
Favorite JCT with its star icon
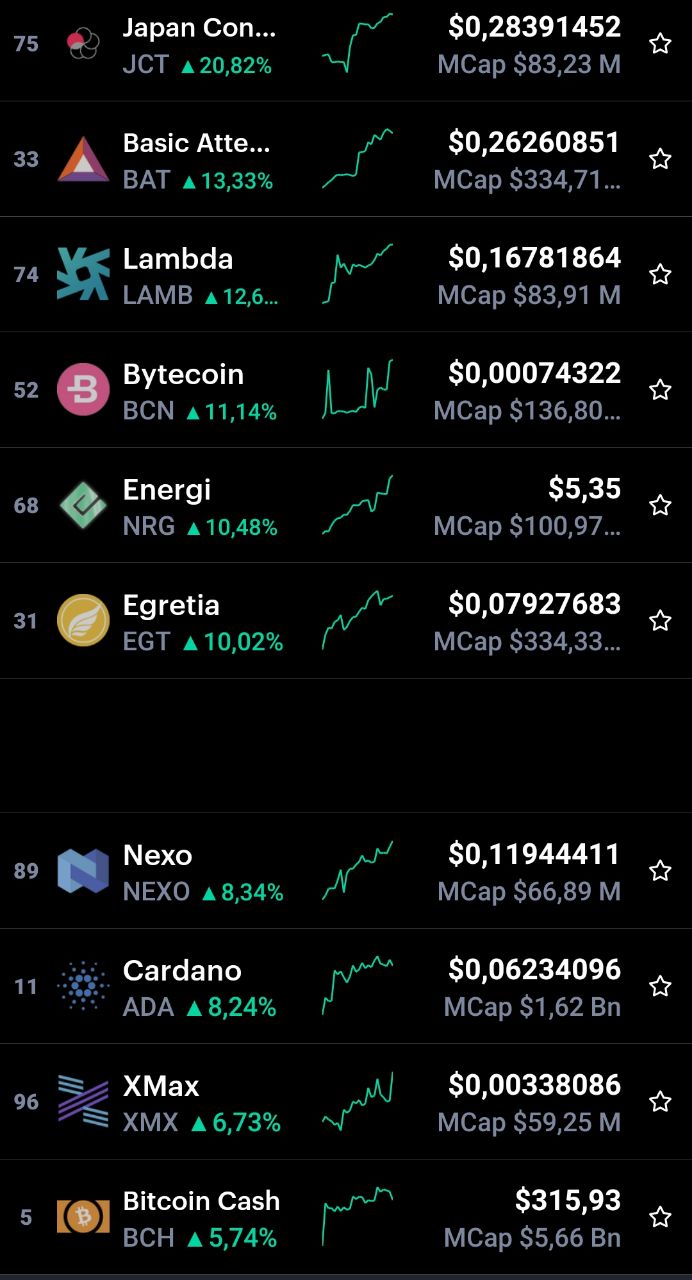pos(660,43)
